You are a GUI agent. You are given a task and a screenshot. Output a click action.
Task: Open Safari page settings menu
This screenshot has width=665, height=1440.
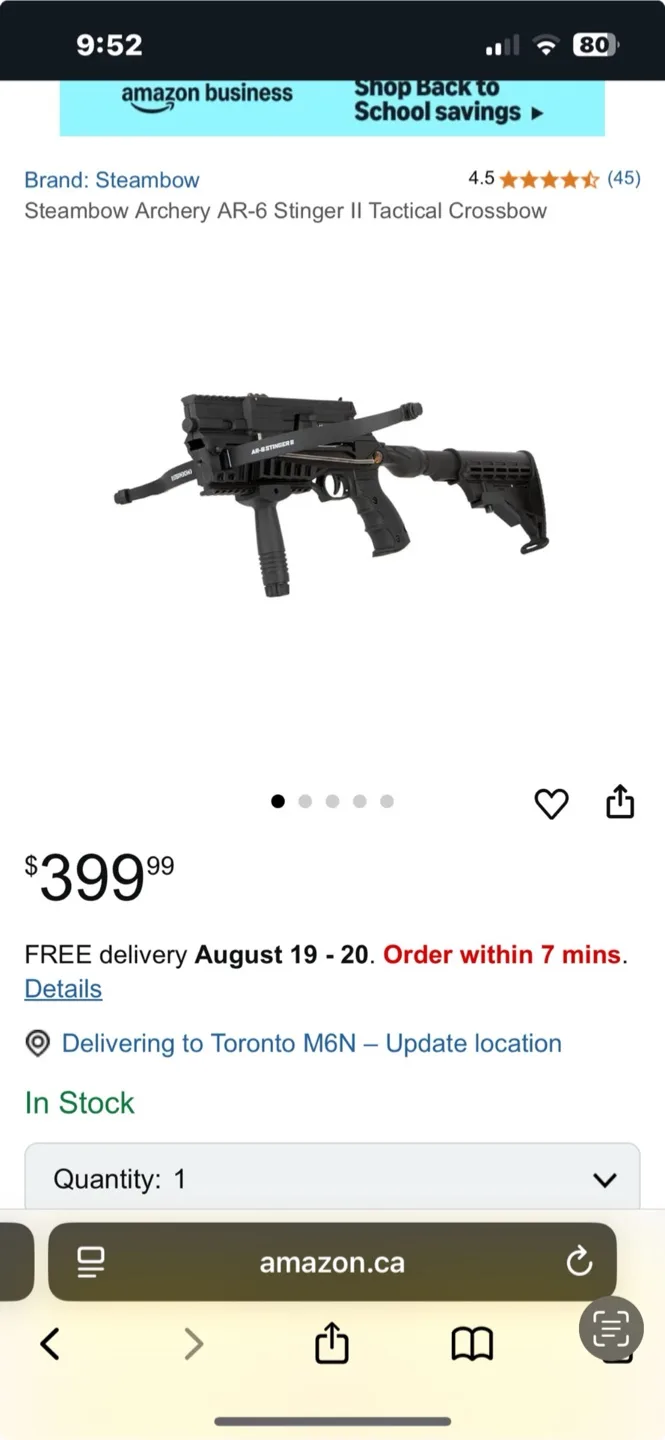point(91,1263)
